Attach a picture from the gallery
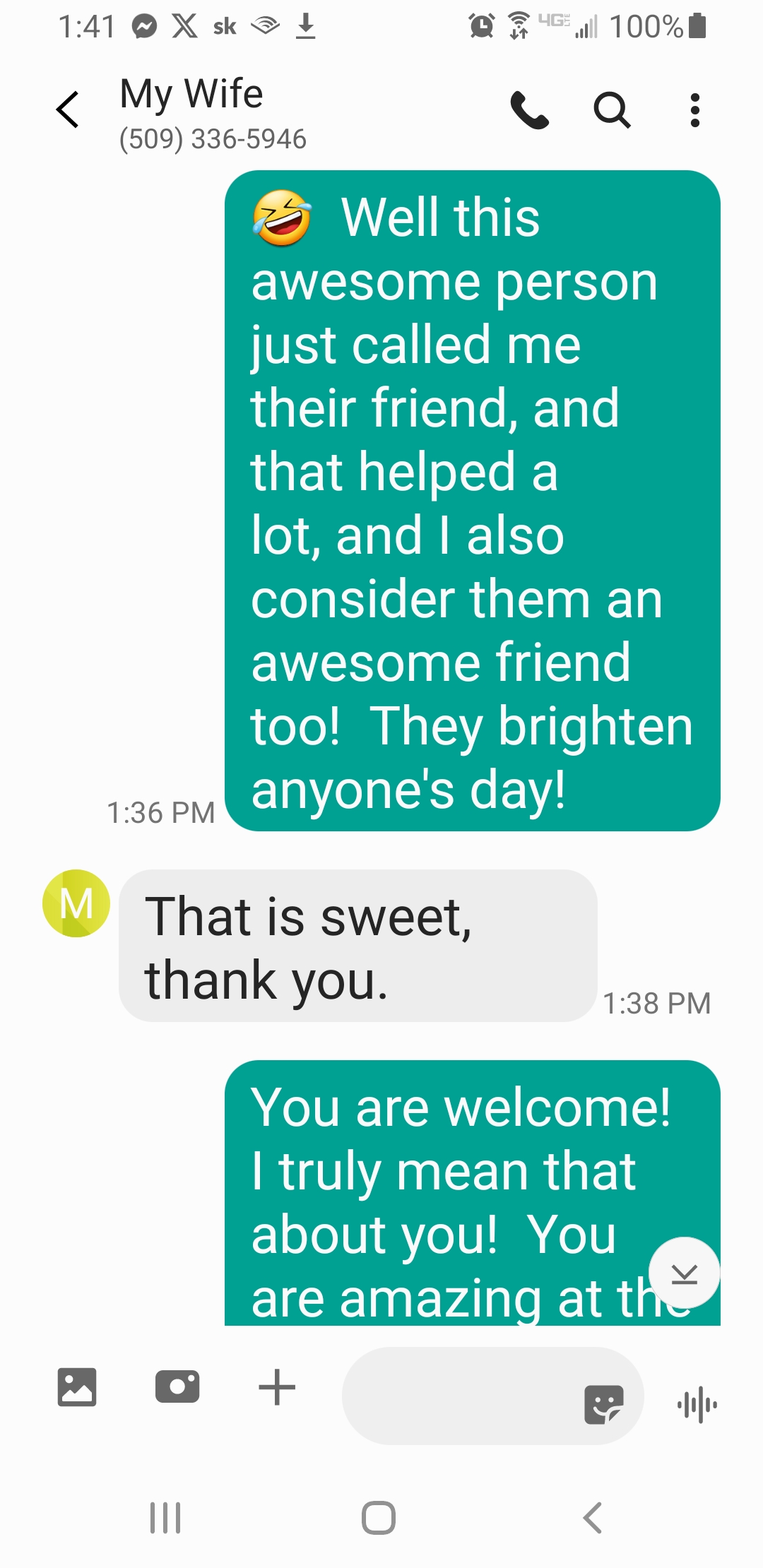Viewport: 763px width, 1568px height. pos(77,1387)
